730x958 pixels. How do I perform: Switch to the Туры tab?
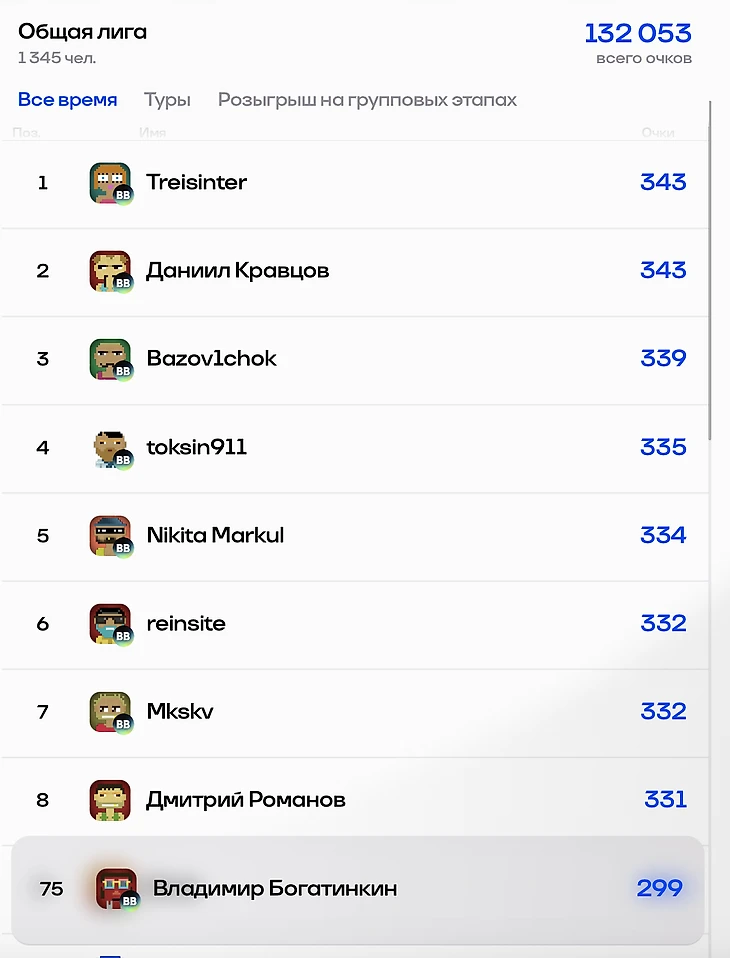click(167, 100)
